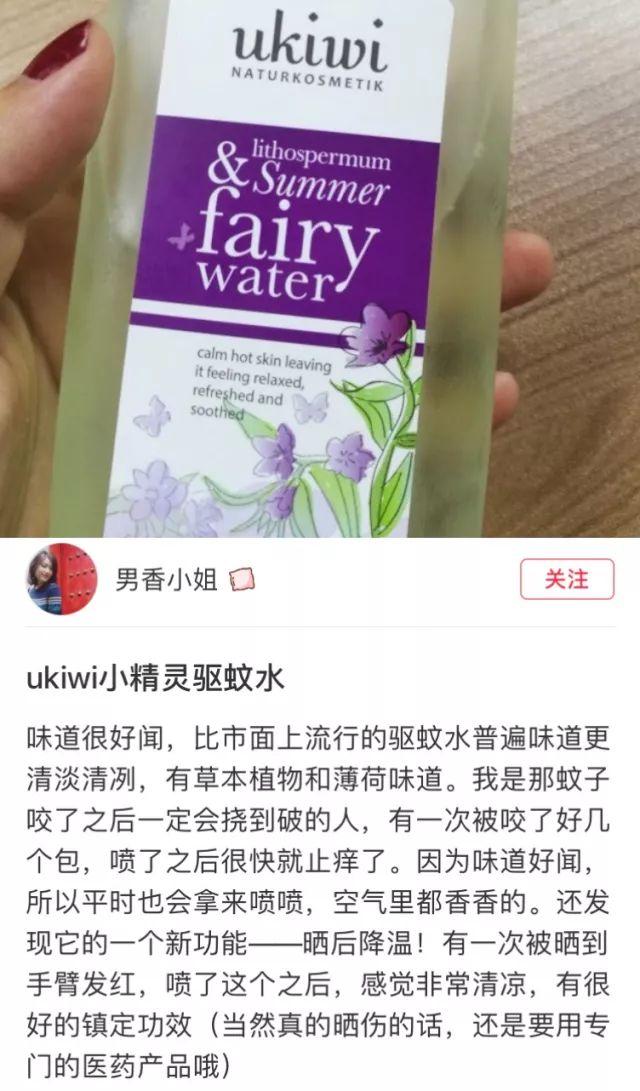Follow user 男香小姐 with 关注 button
The width and height of the screenshot is (640, 1091).
565,578
